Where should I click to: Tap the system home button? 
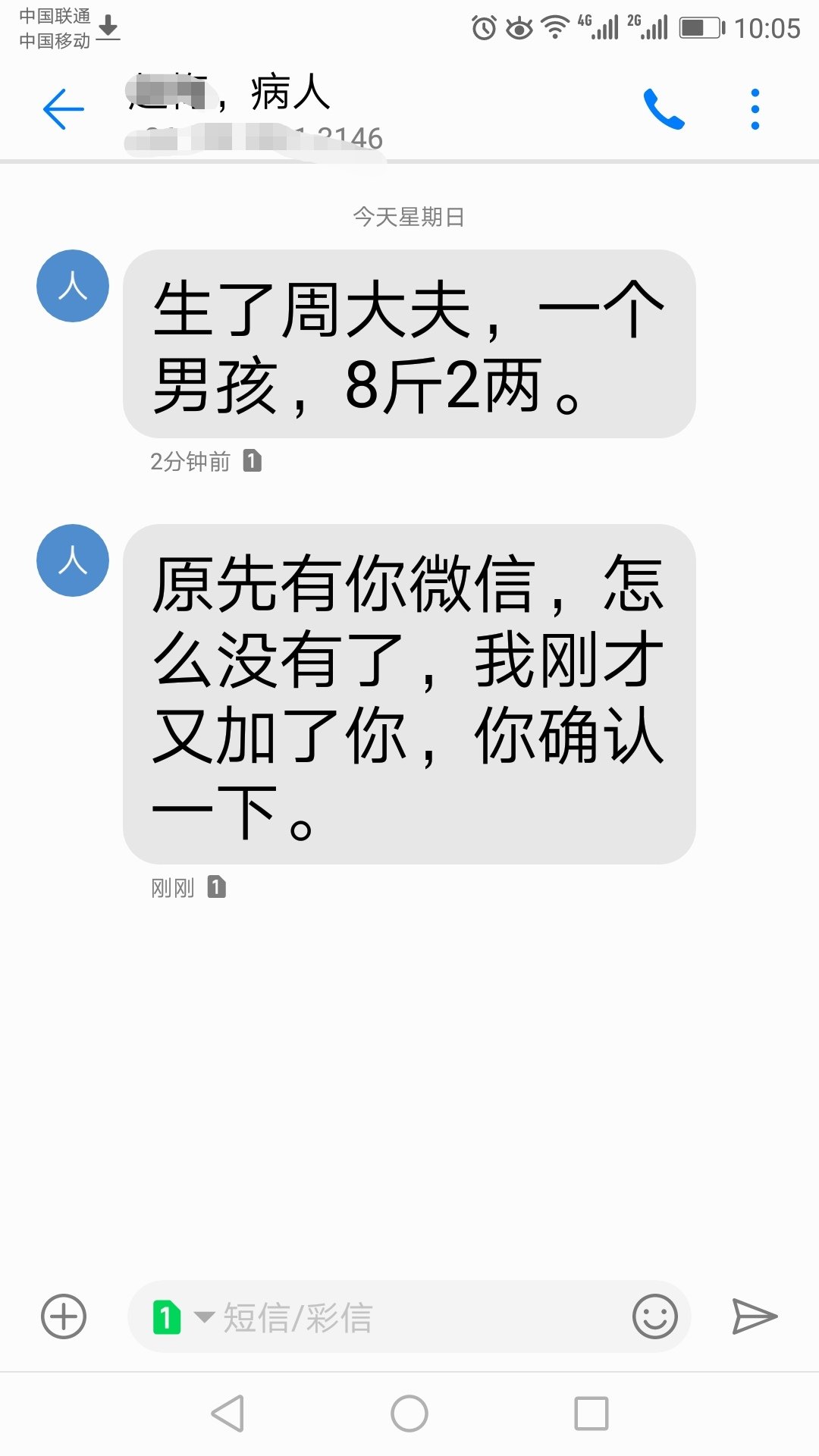pyautogui.click(x=409, y=1414)
